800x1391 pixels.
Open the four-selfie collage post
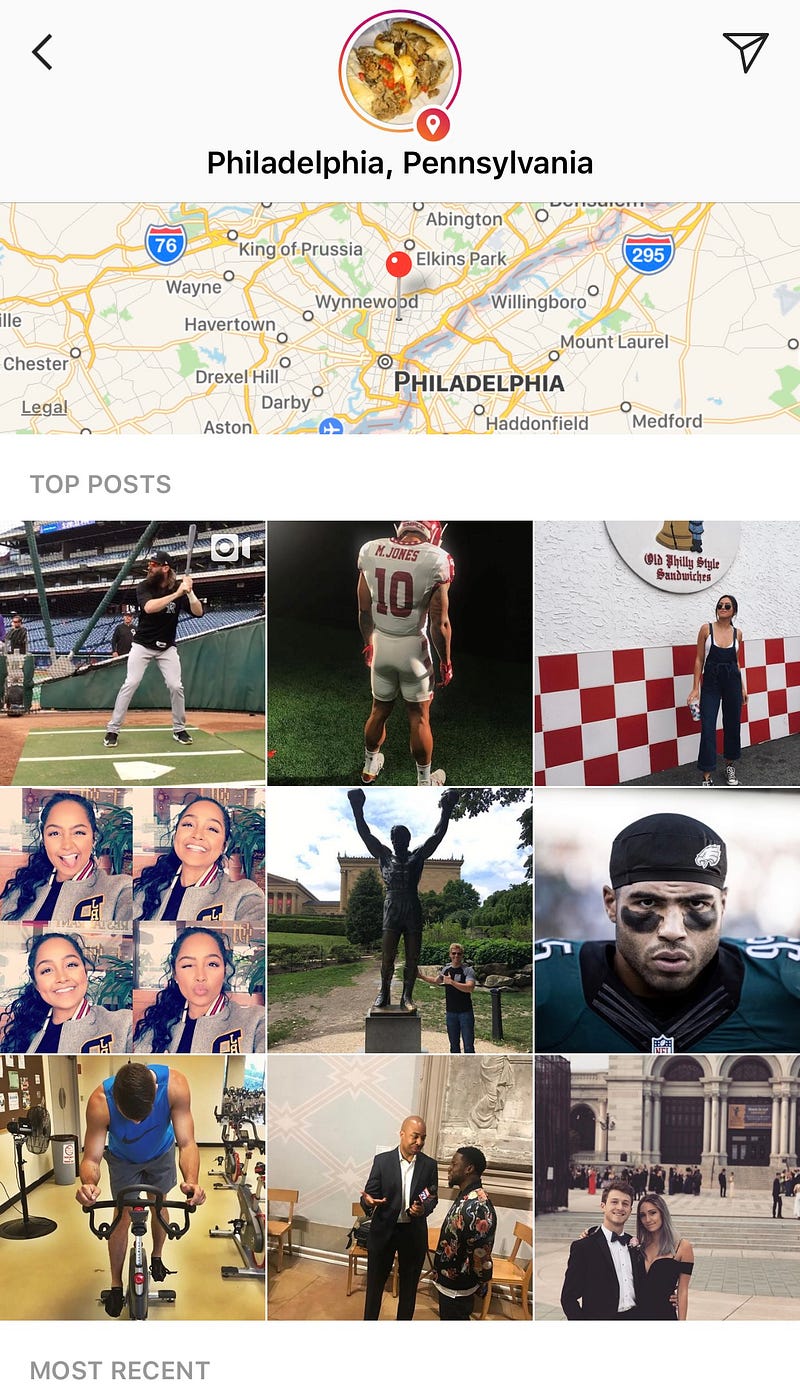coord(132,920)
